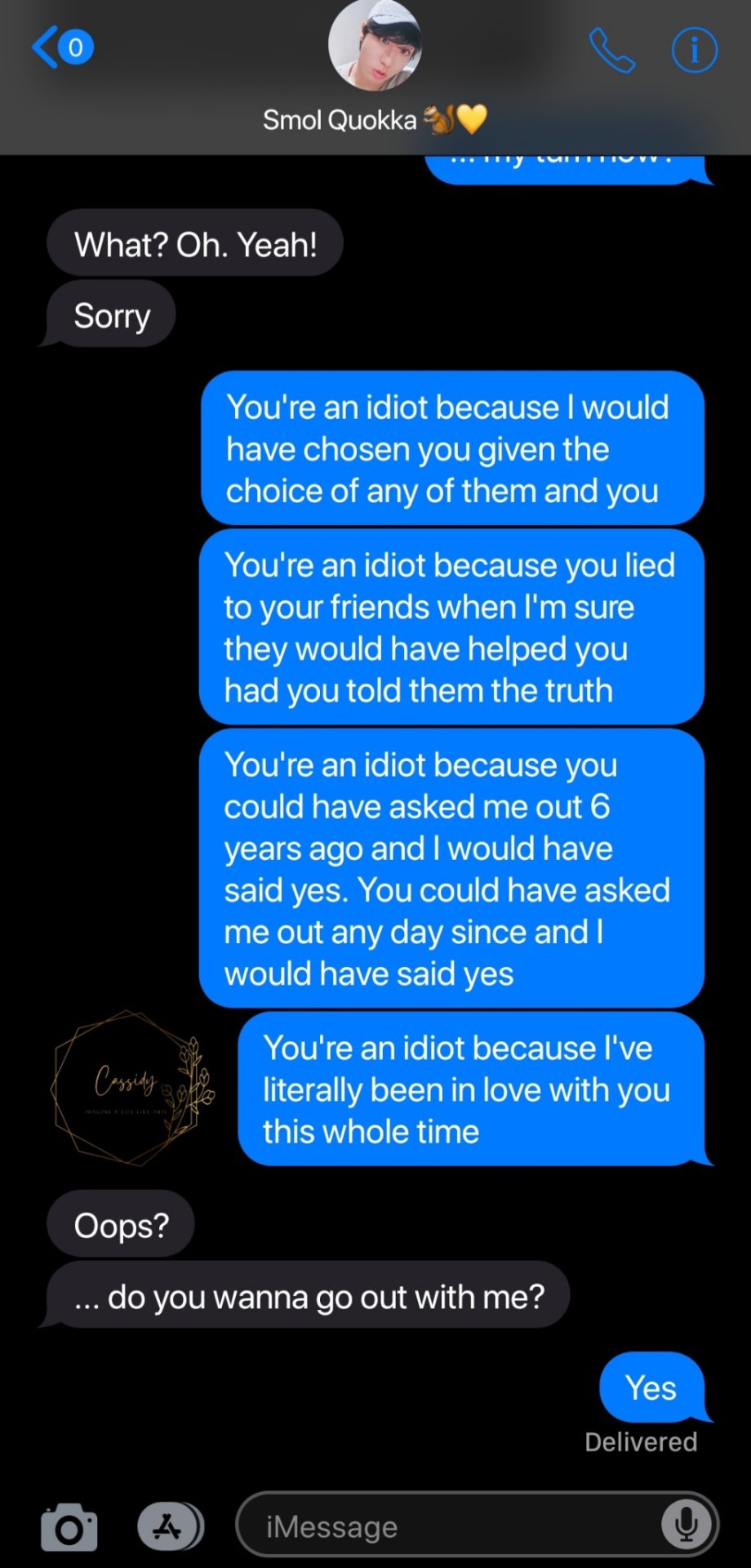Start a phone call with Smol Quokka
The image size is (751, 1568).
point(611,50)
